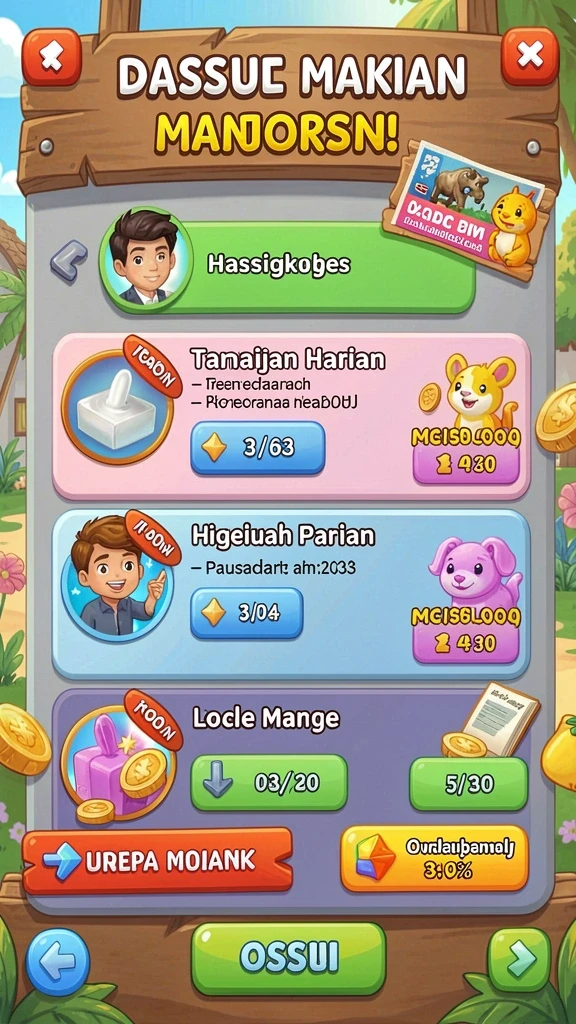Open the Tanaijan Harian task card

coord(291,416)
